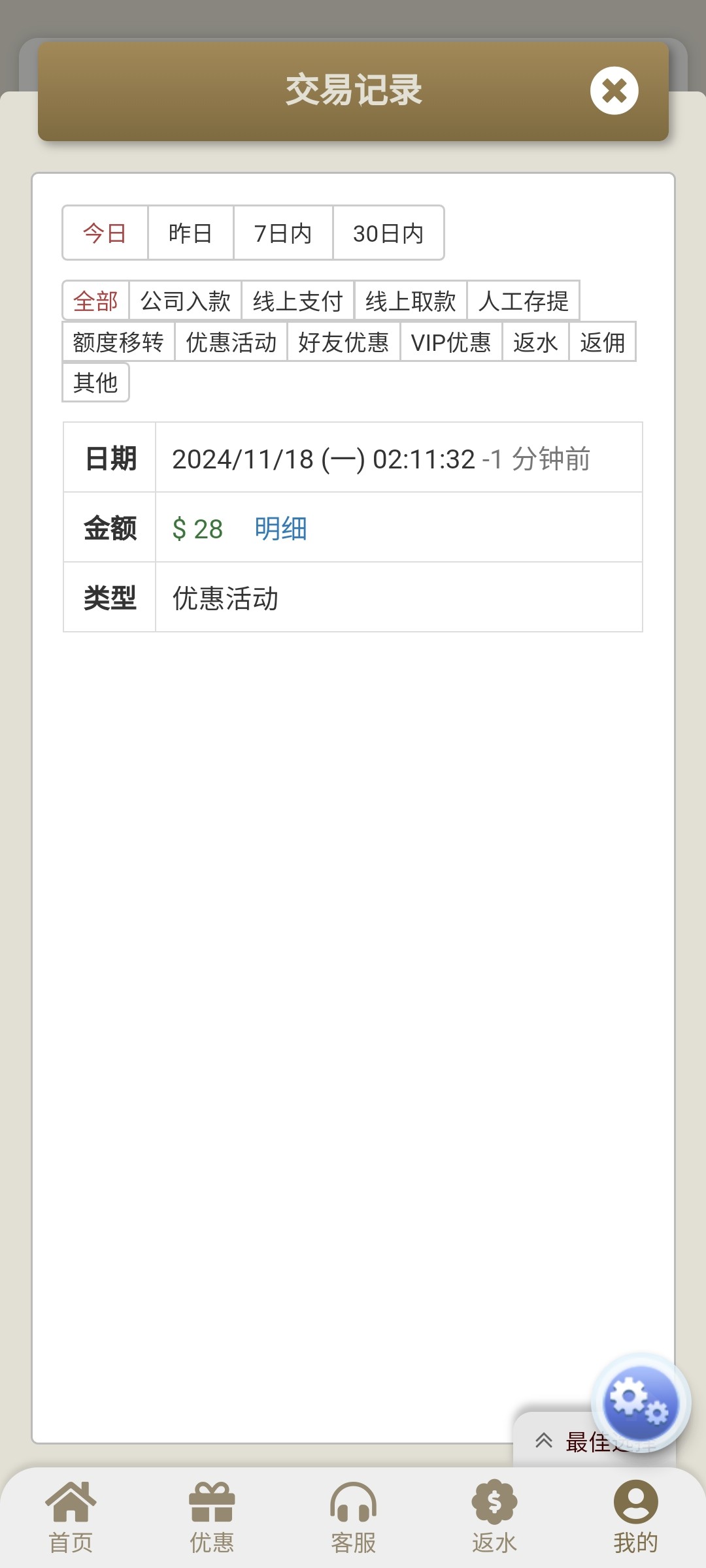The width and height of the screenshot is (706, 1568).
Task: Contact 客服 from bottom navigation
Action: coord(353,1518)
